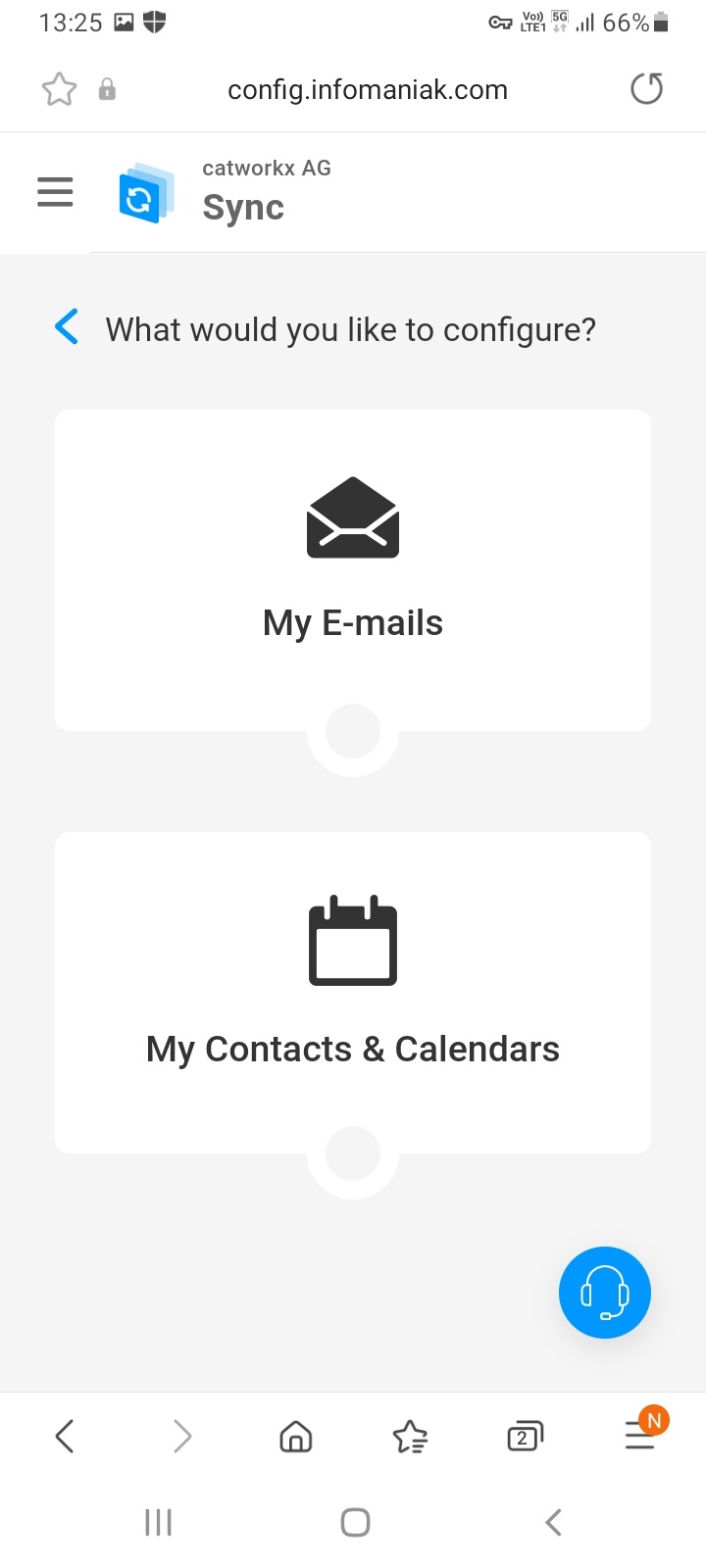Return to the device home screen

click(355, 1522)
